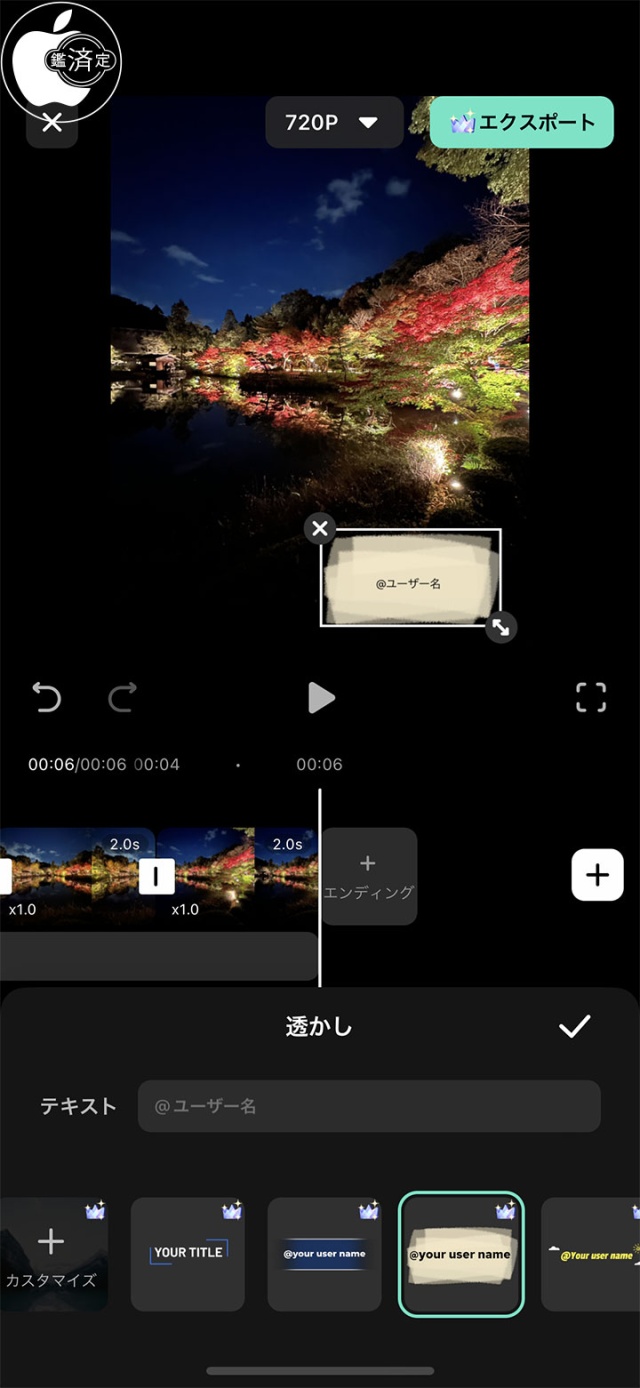The width and height of the screenshot is (640, 1388).
Task: Redo the last undone edit
Action: (x=122, y=697)
